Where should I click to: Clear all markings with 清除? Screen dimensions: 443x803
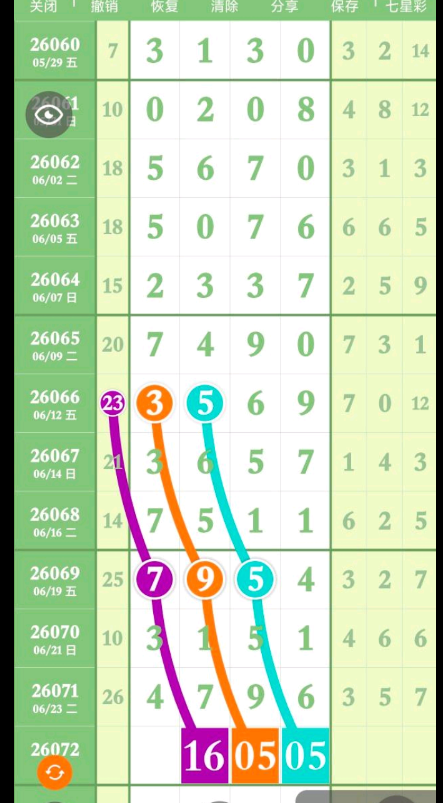pos(224,6)
